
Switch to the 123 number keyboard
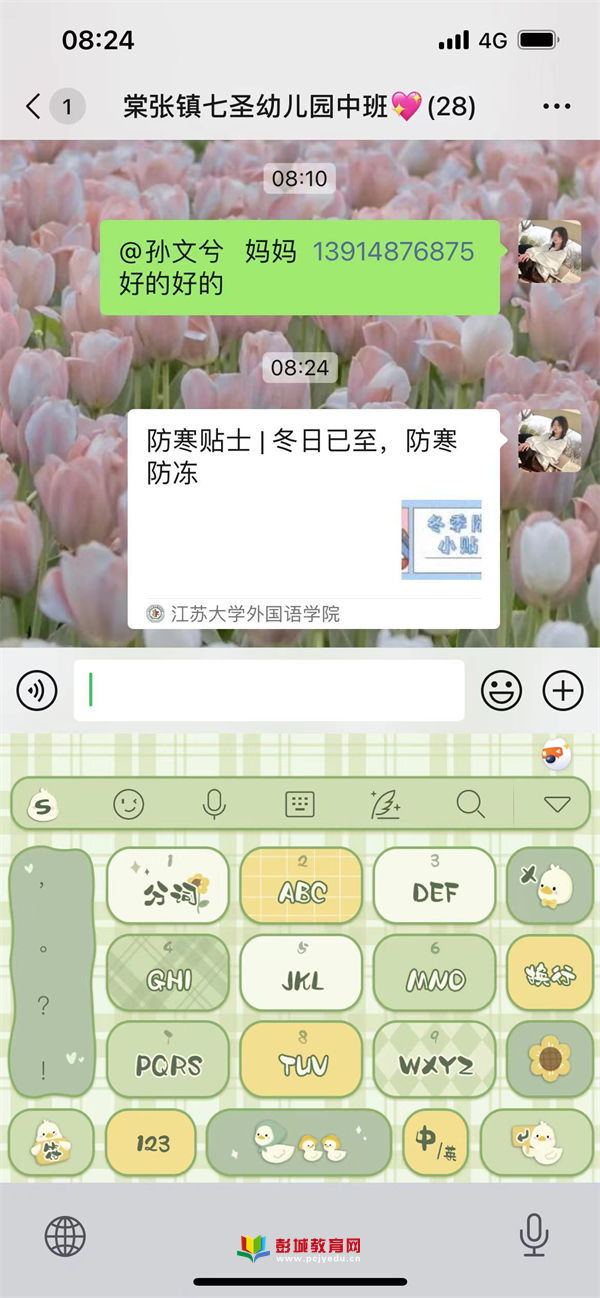pos(151,1143)
